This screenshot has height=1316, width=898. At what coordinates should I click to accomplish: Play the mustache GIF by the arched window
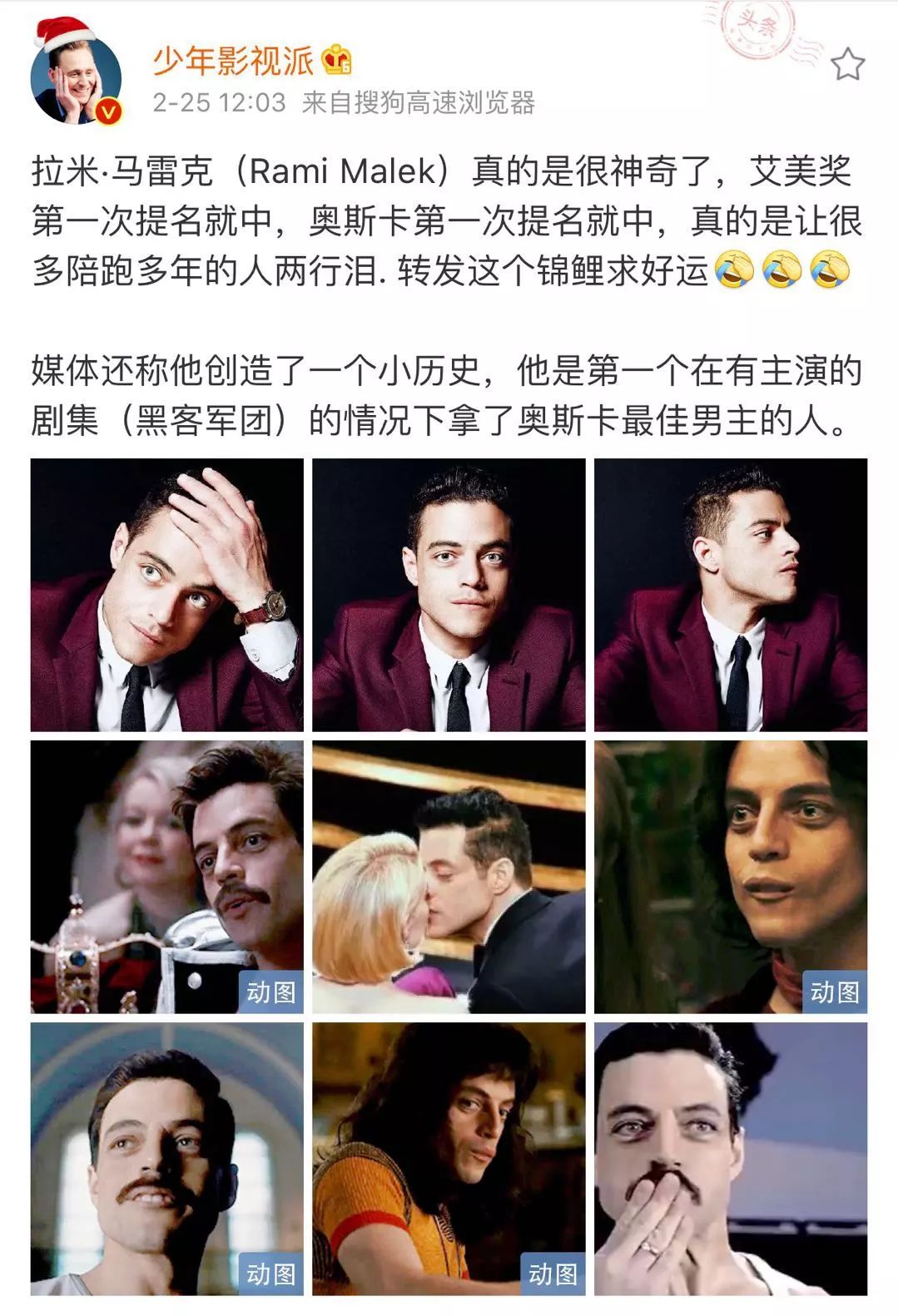(166, 1158)
